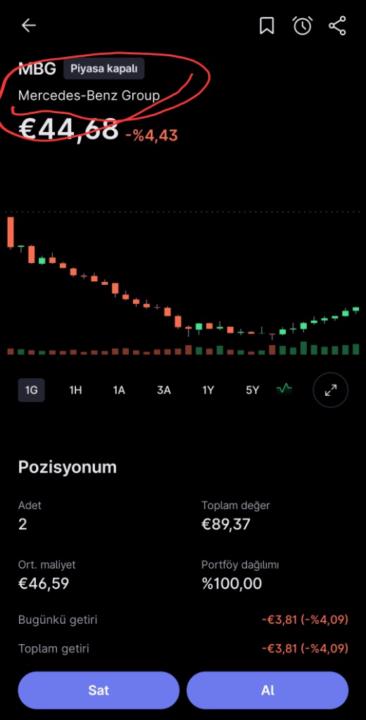Tap the Al button to buy
The image size is (366, 720).
(268, 690)
